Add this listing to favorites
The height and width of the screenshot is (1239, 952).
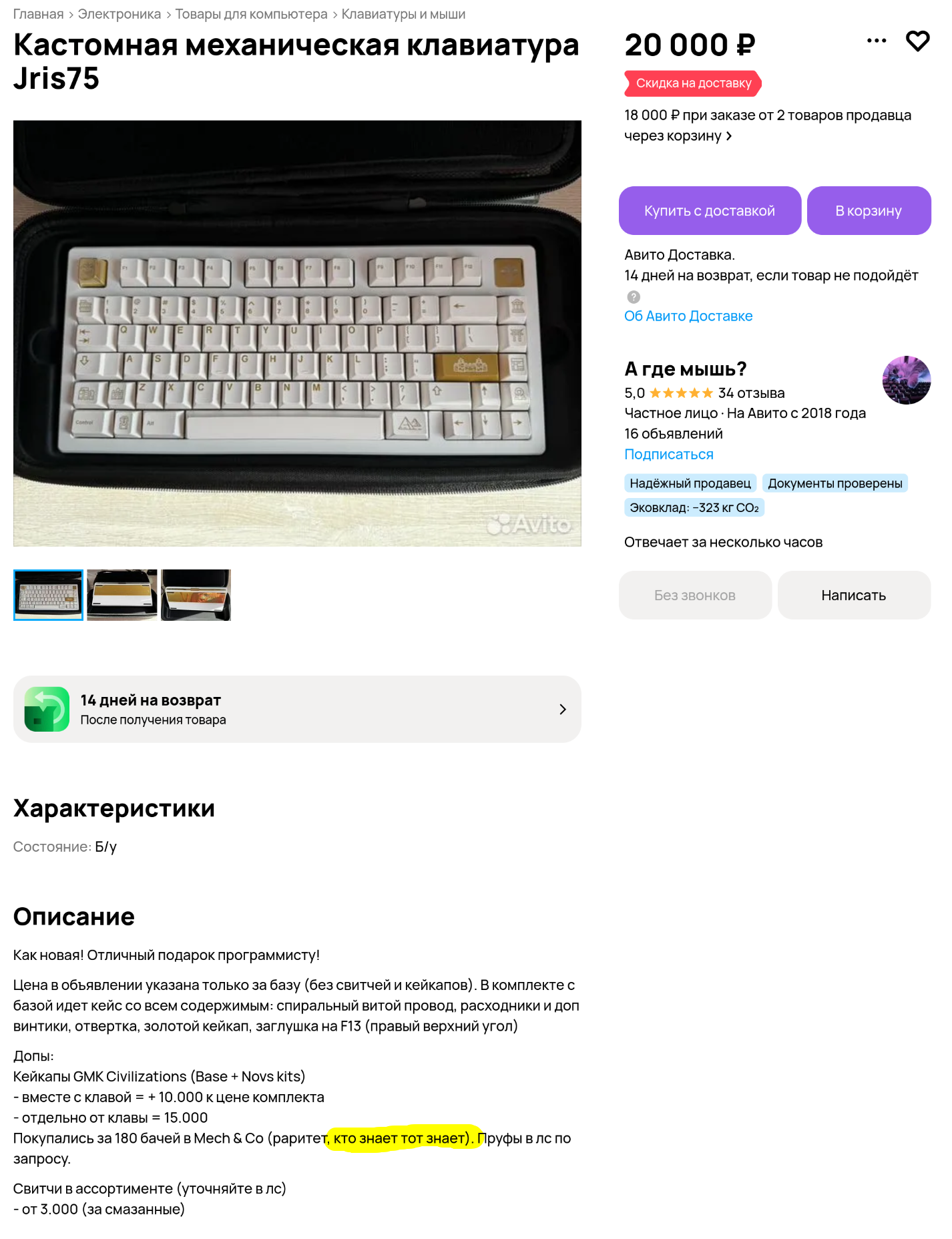pyautogui.click(x=917, y=41)
